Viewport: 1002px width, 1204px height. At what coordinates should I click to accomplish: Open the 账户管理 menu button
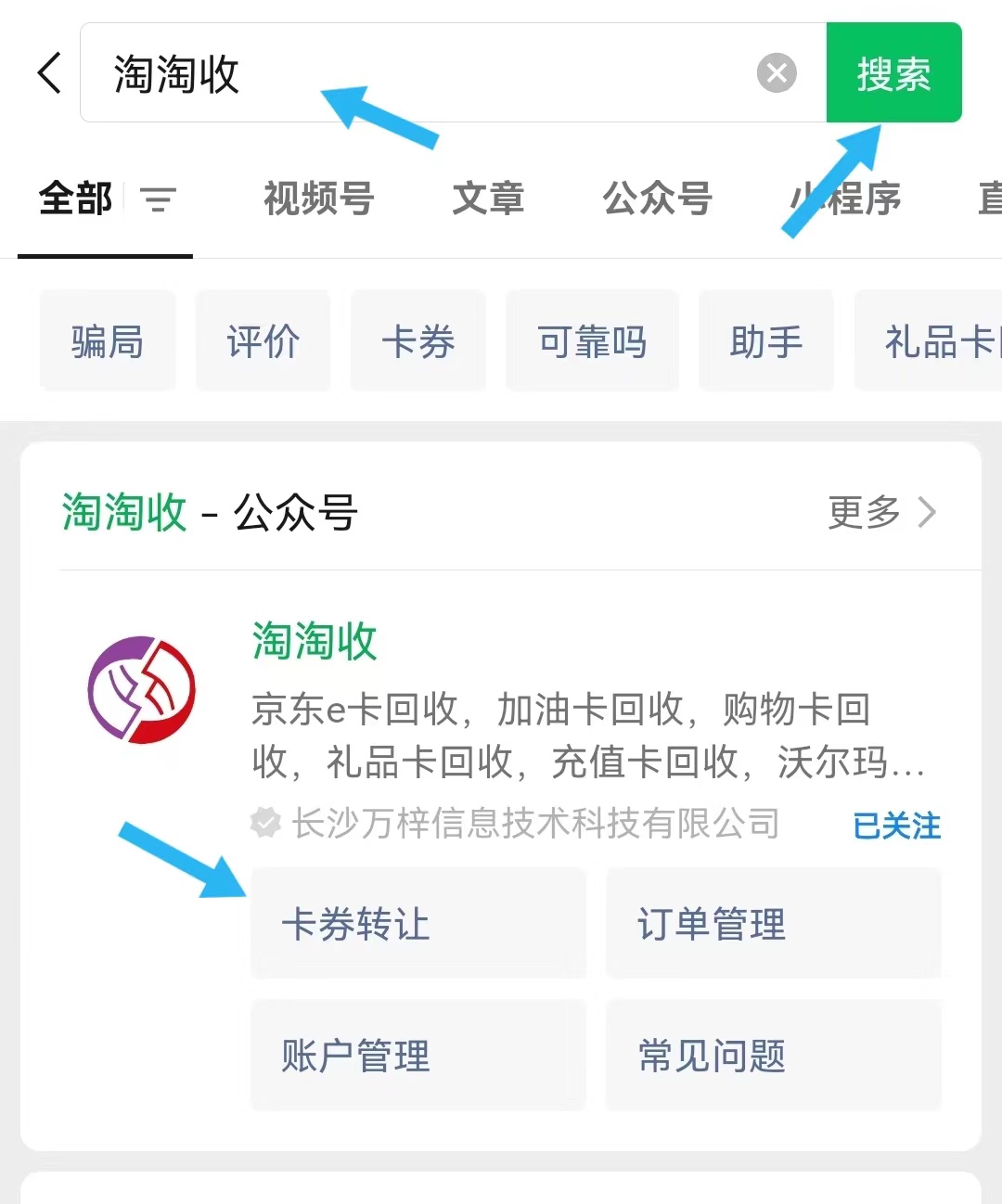pos(417,1055)
